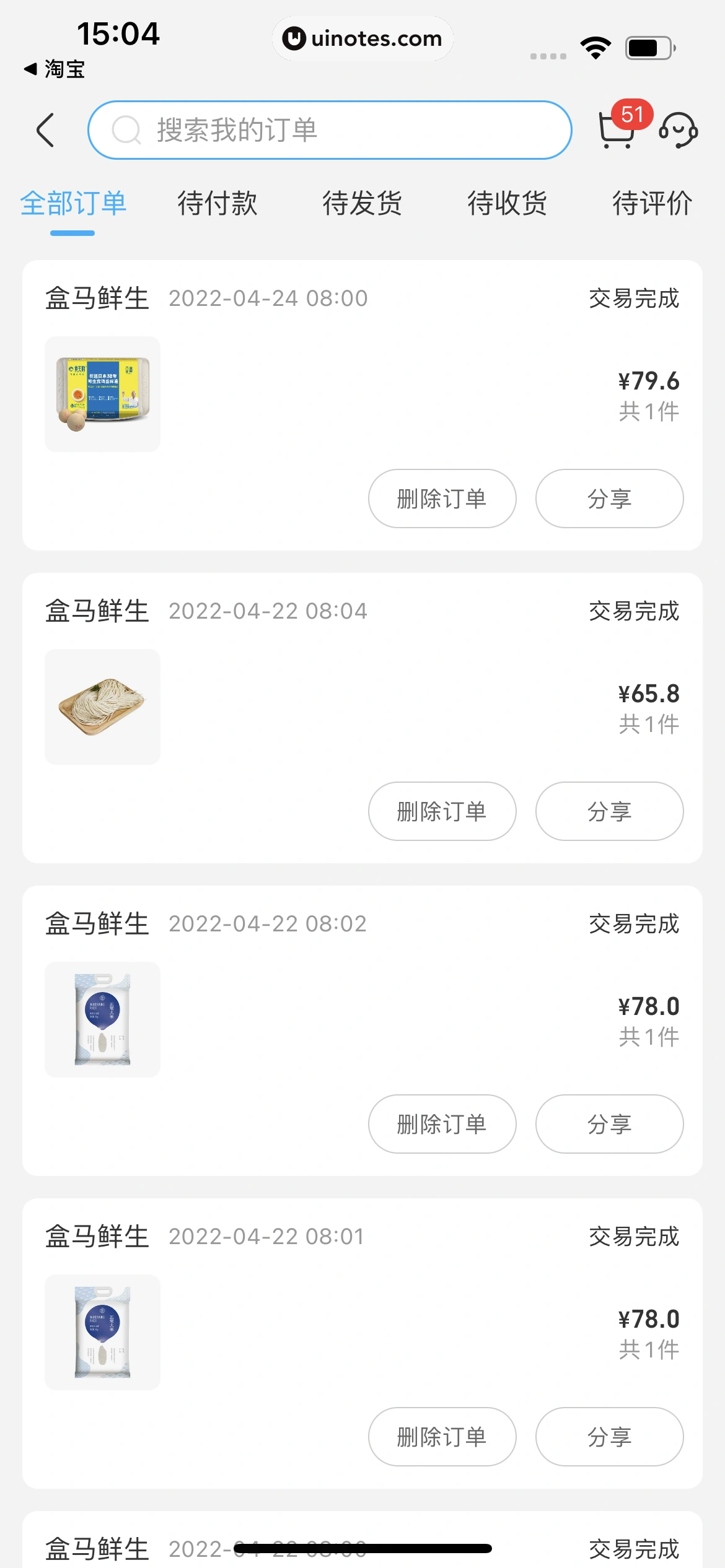
Task: Click the search magnifier icon
Action: 126,130
